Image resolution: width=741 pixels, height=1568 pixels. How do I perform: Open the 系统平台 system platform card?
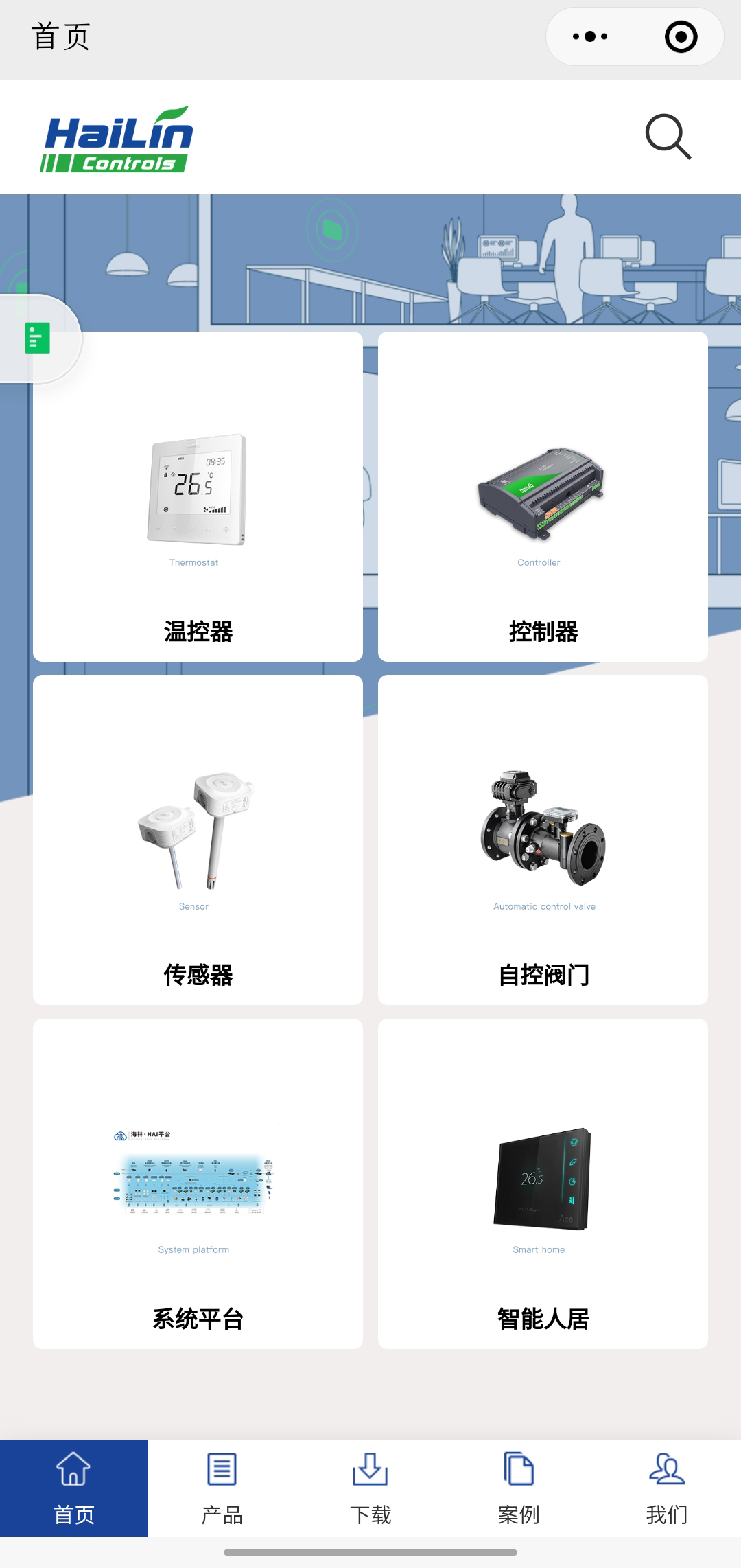[198, 1184]
